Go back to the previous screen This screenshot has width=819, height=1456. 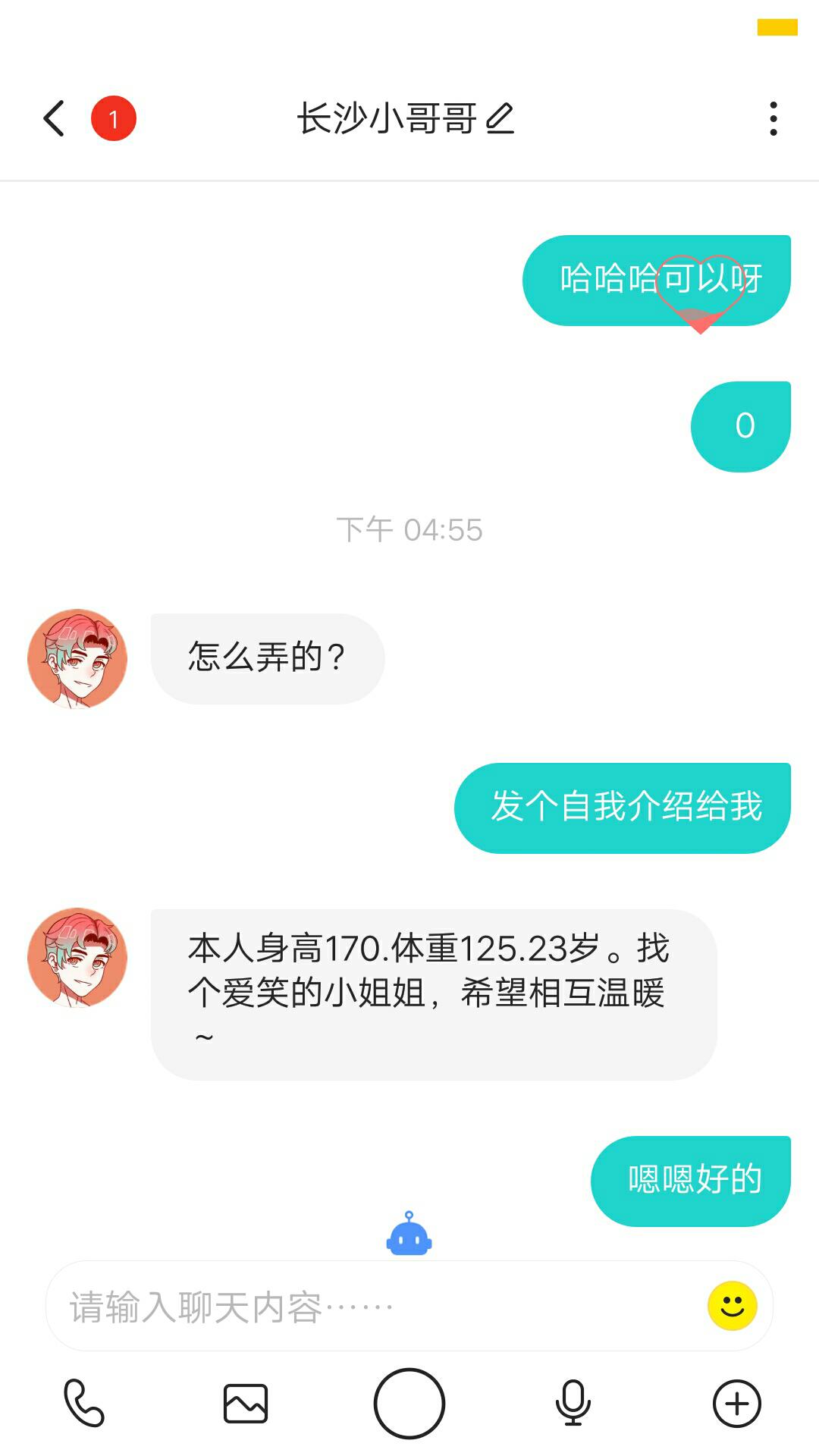pos(54,119)
